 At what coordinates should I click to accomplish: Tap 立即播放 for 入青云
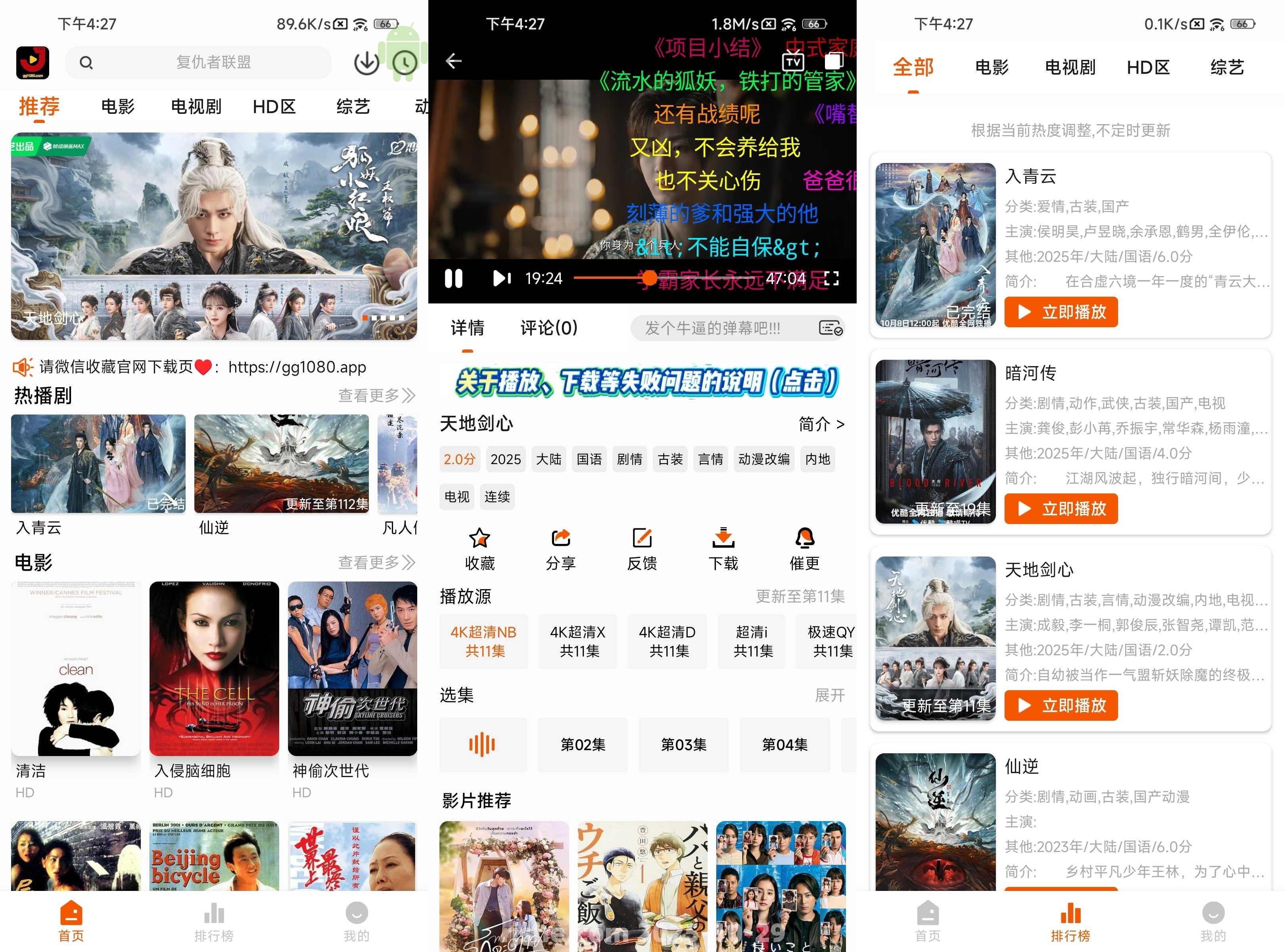[x=1060, y=312]
